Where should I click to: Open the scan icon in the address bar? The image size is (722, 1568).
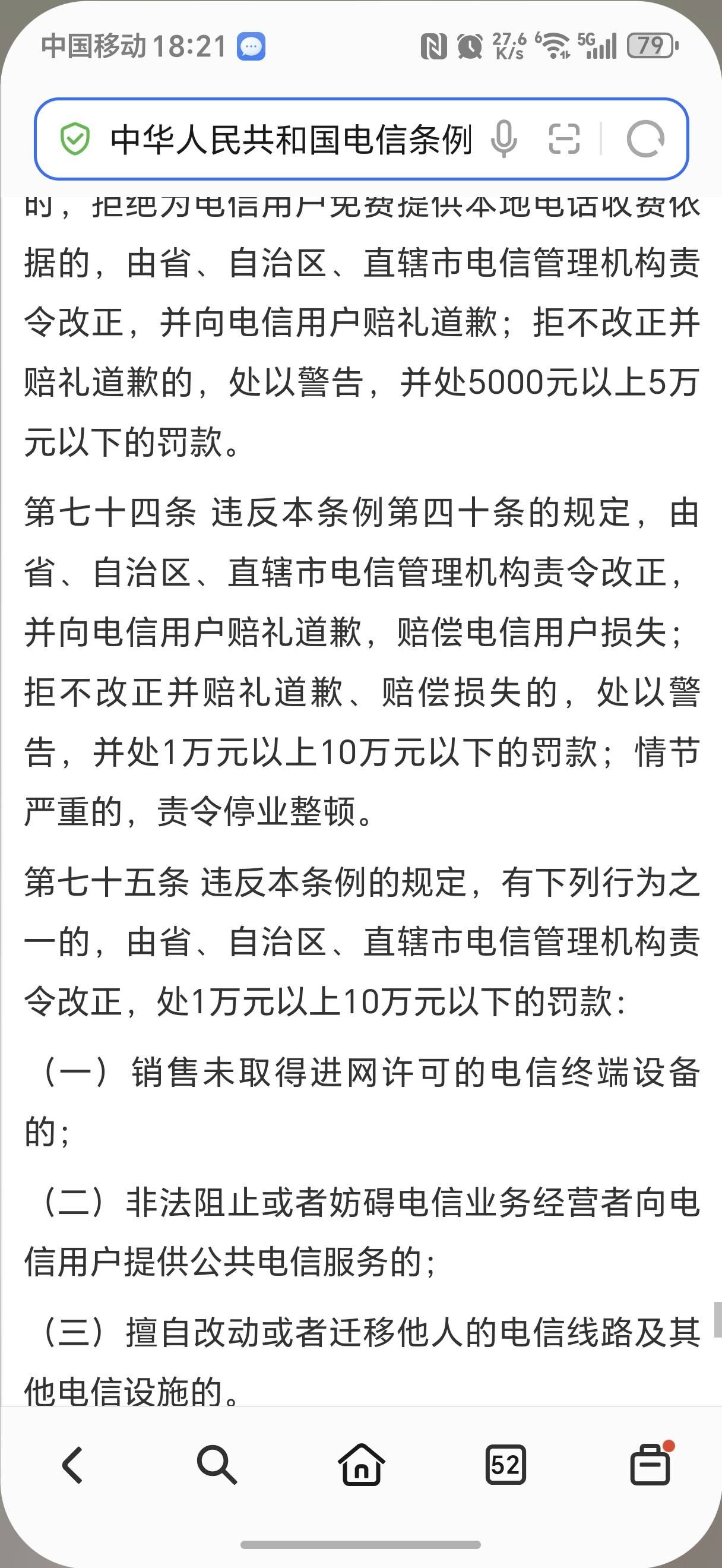(x=564, y=140)
